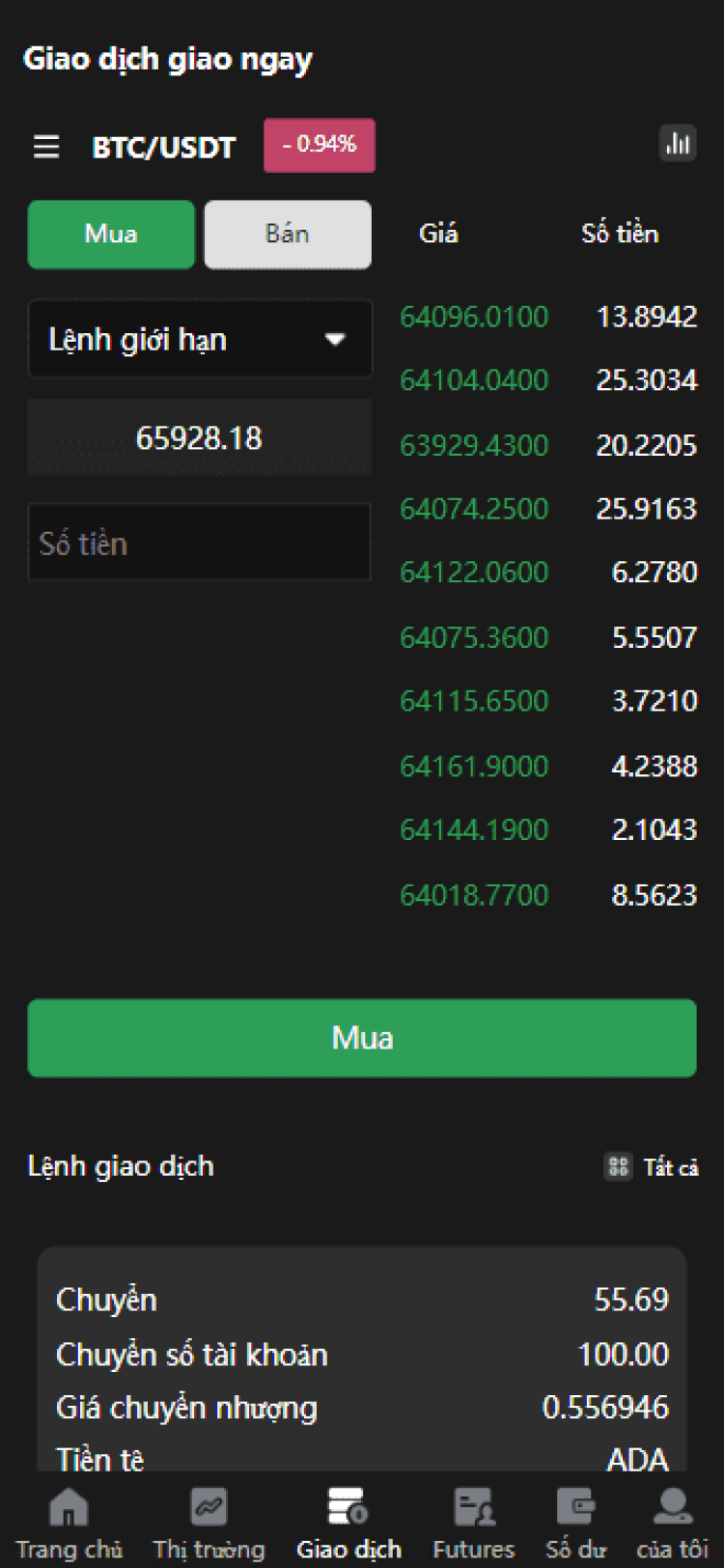Viewport: 724px width, 1568px height.
Task: Expand the Lệnh giới hạn dropdown
Action: click(200, 340)
